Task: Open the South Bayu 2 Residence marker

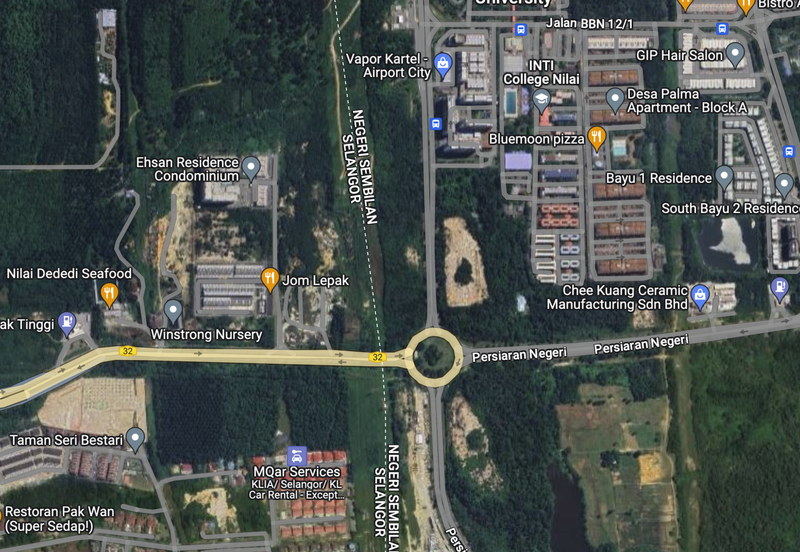Action: (x=784, y=185)
